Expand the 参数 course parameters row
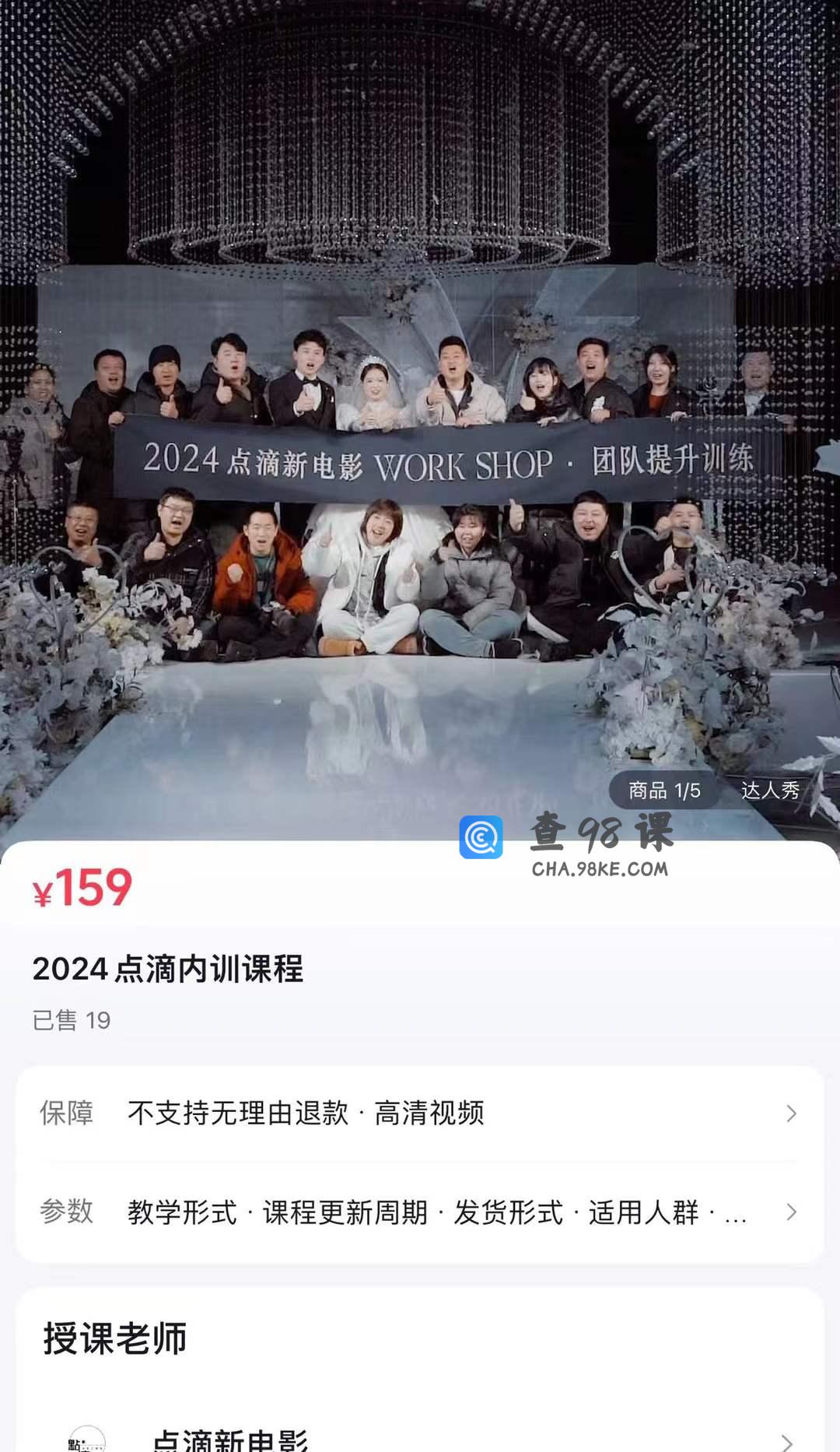The image size is (840, 1452). coord(420,1212)
